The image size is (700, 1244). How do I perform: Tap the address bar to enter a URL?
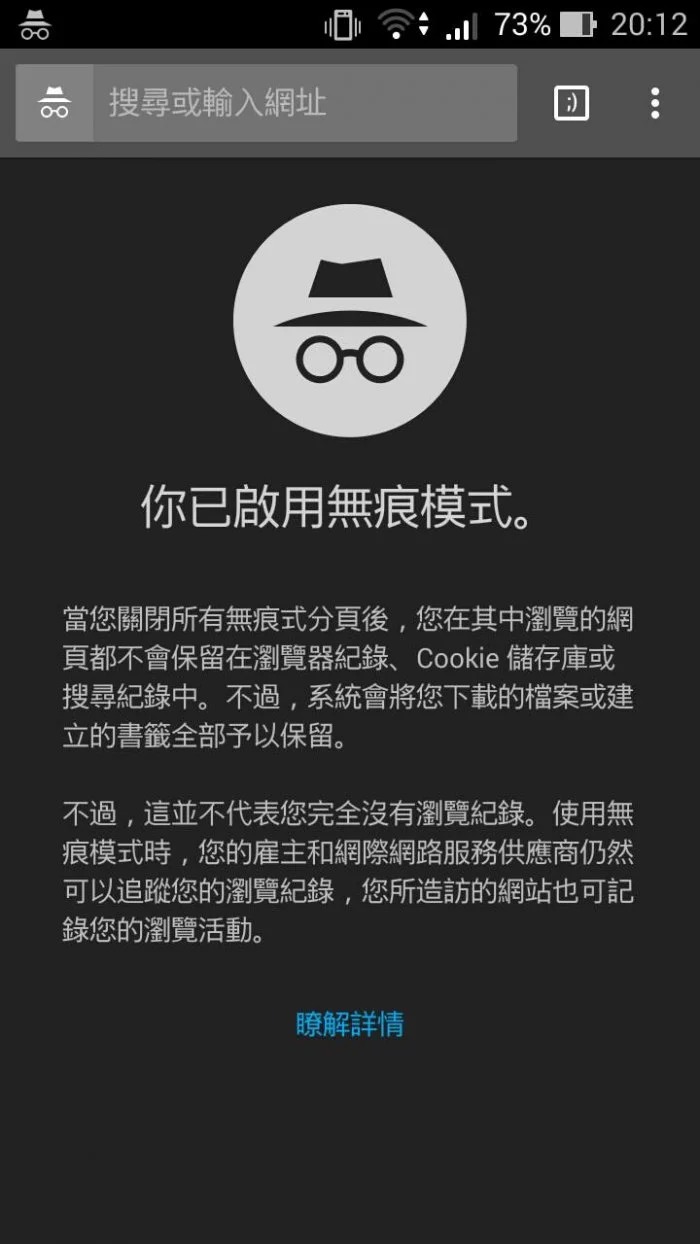[x=300, y=103]
